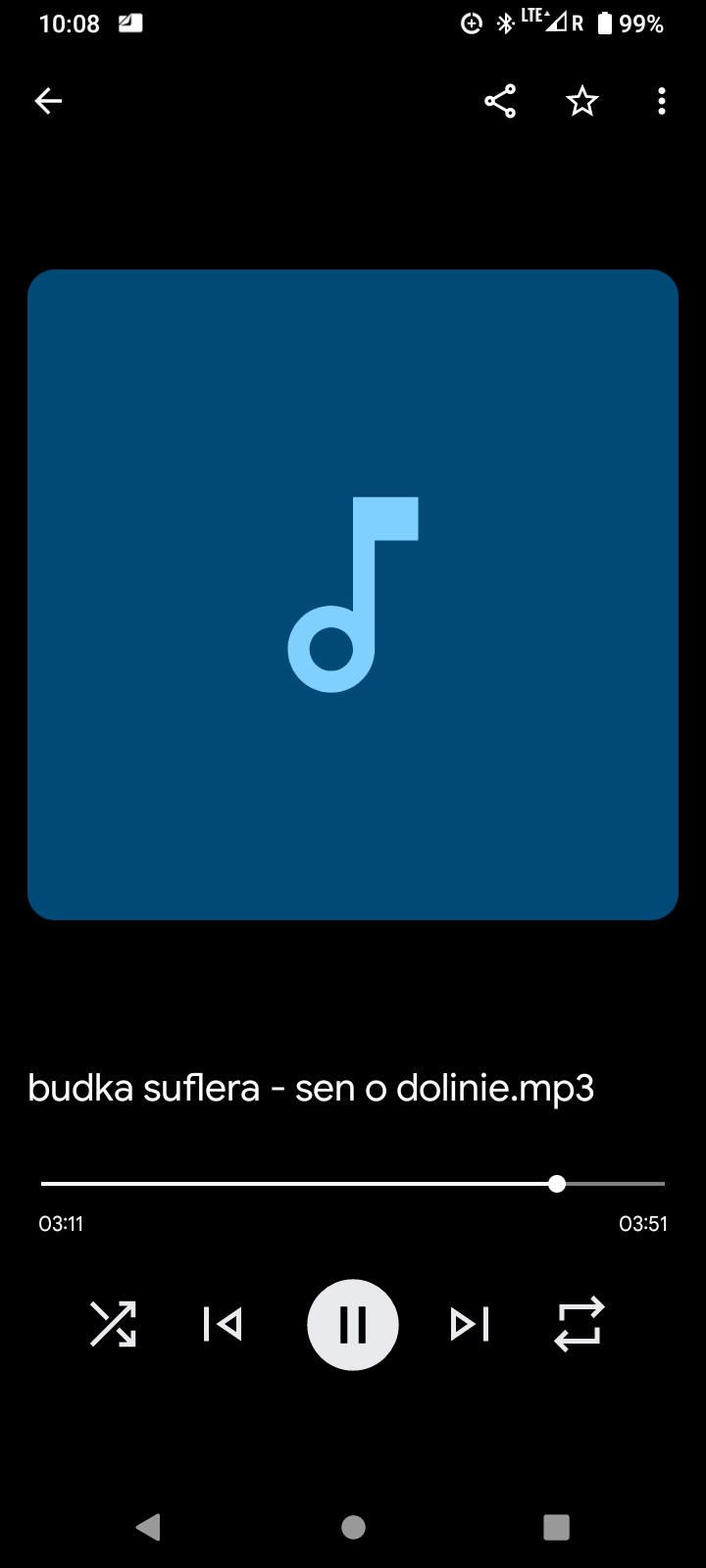Image resolution: width=706 pixels, height=1568 pixels.
Task: Skip to the previous track
Action: pyautogui.click(x=223, y=1325)
